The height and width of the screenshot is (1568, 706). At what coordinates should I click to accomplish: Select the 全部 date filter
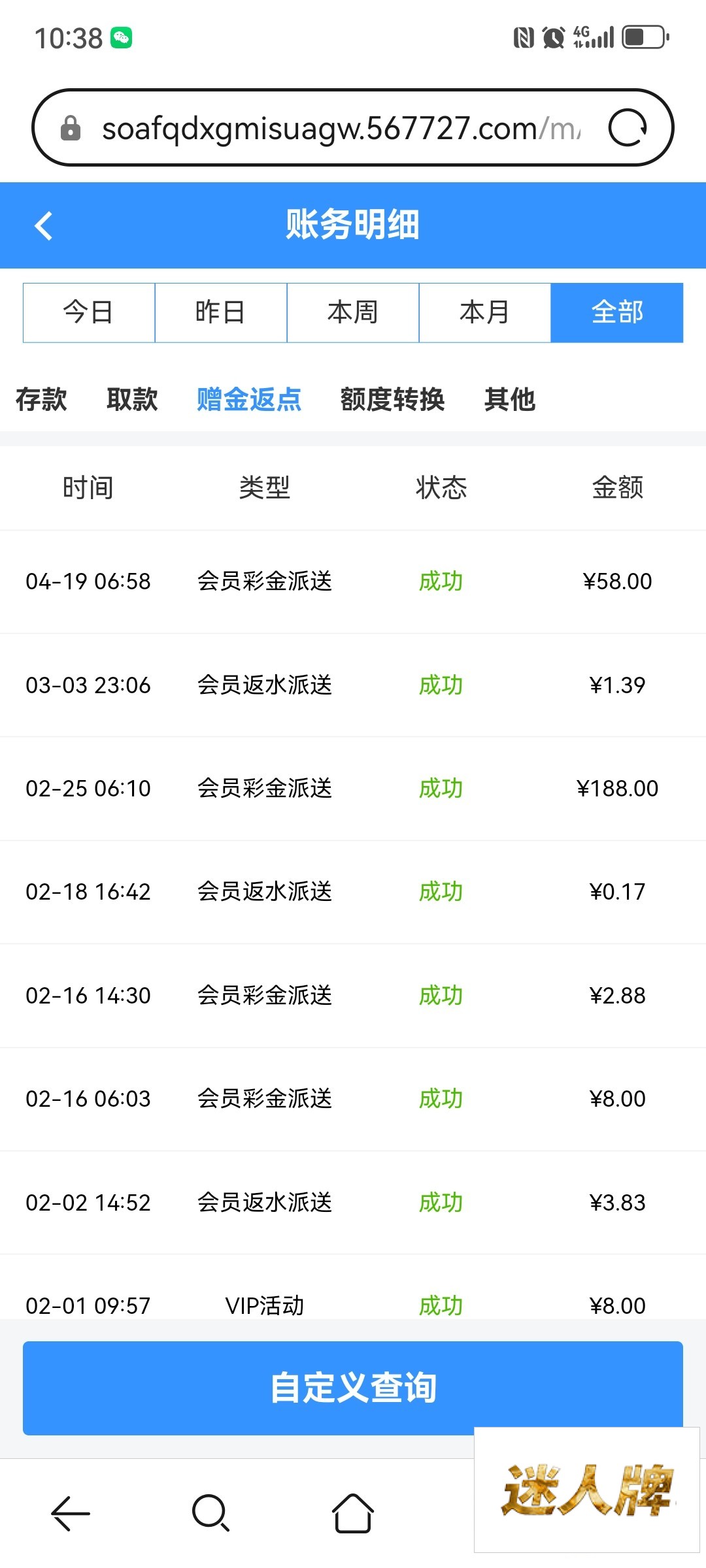[x=617, y=312]
